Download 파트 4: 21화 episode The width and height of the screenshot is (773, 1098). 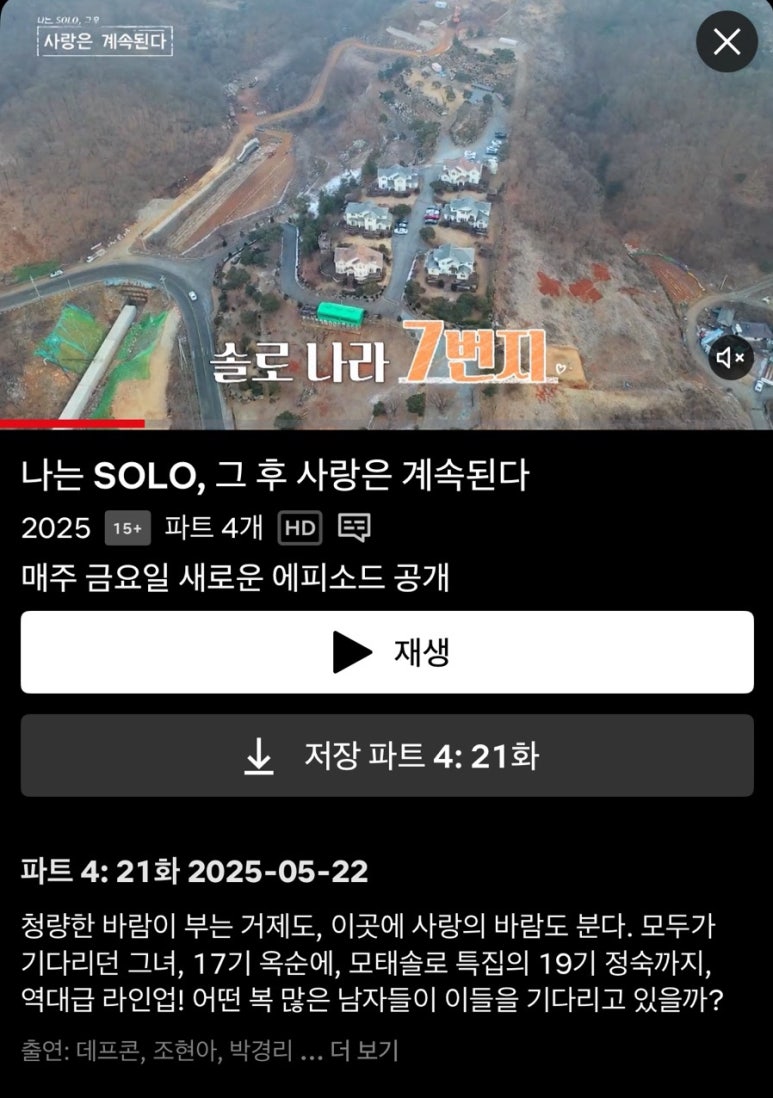pyautogui.click(x=387, y=756)
